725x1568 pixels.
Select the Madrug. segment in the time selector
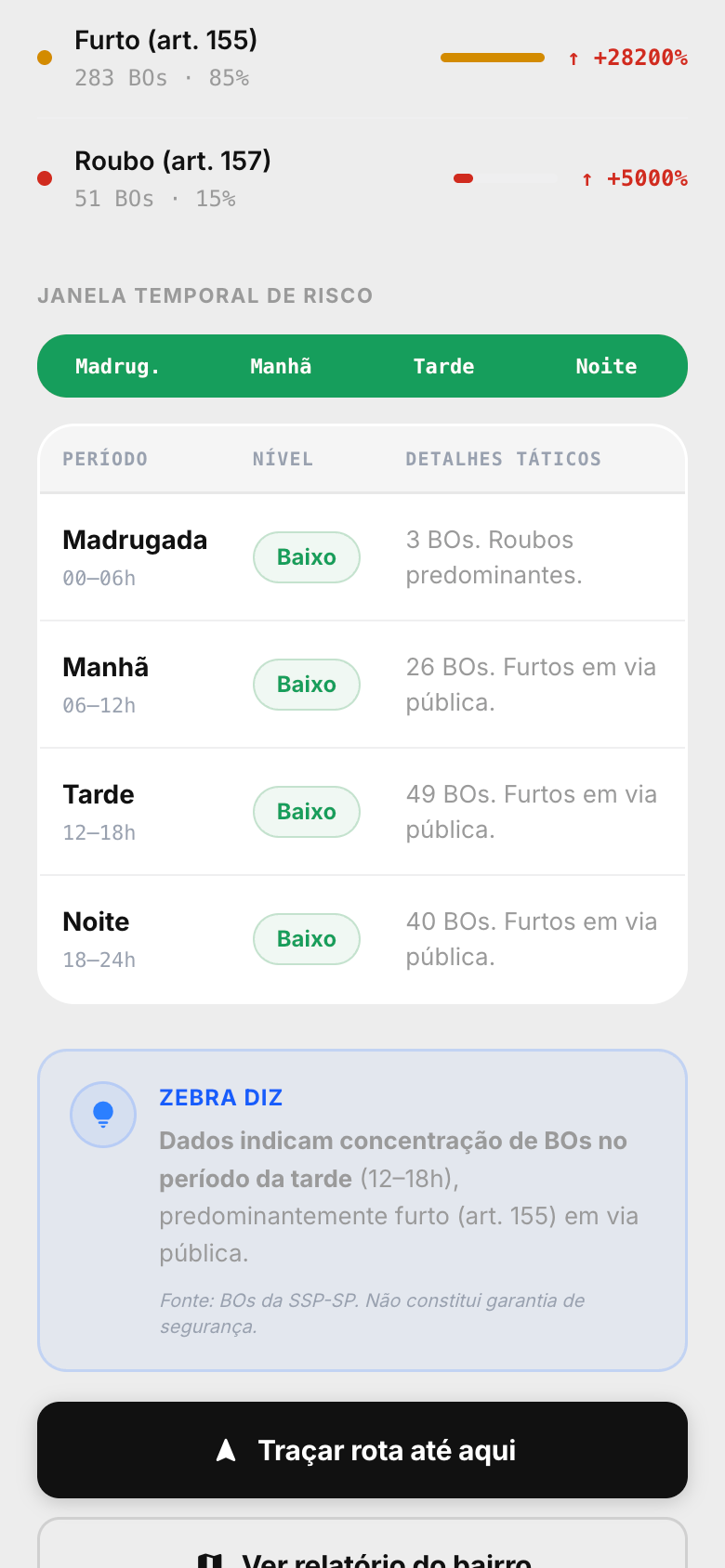coord(116,366)
